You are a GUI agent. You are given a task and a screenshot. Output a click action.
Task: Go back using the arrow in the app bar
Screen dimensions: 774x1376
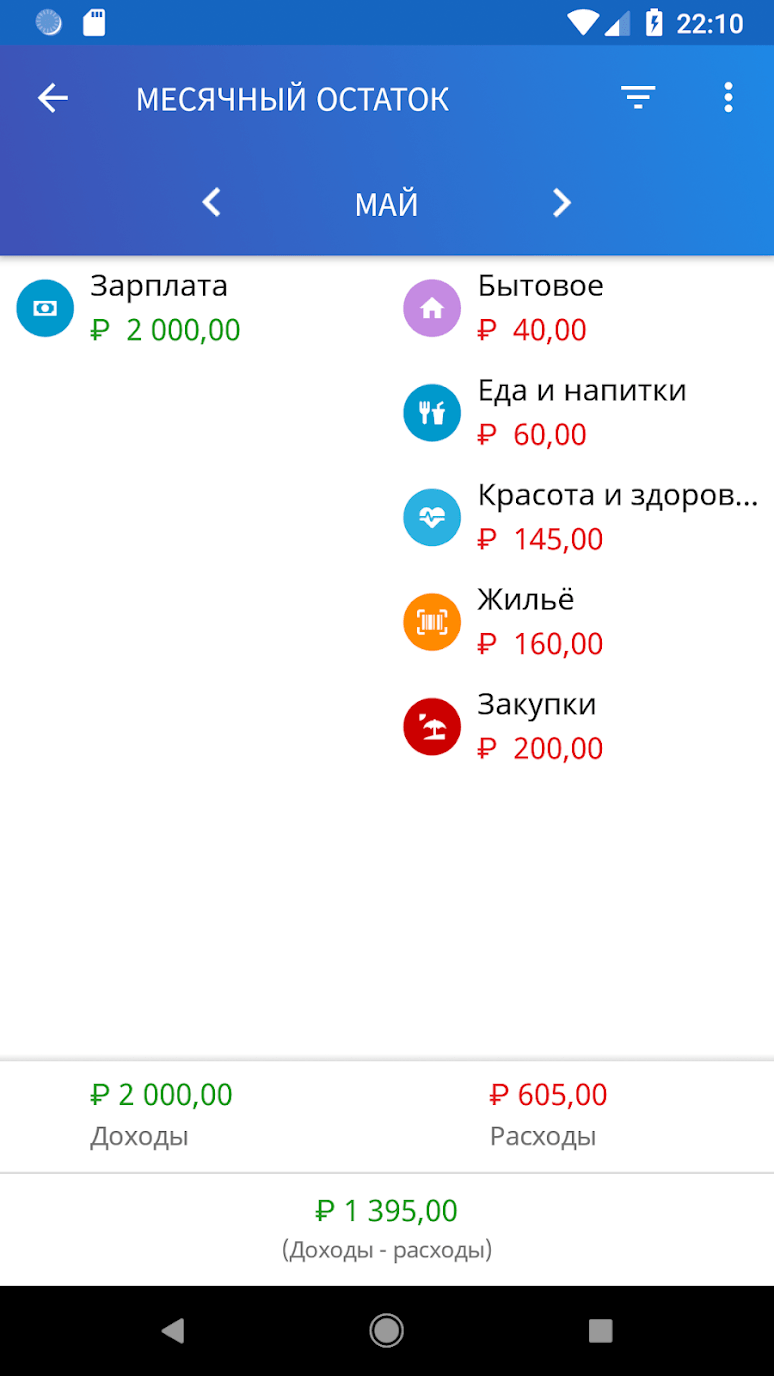[53, 98]
